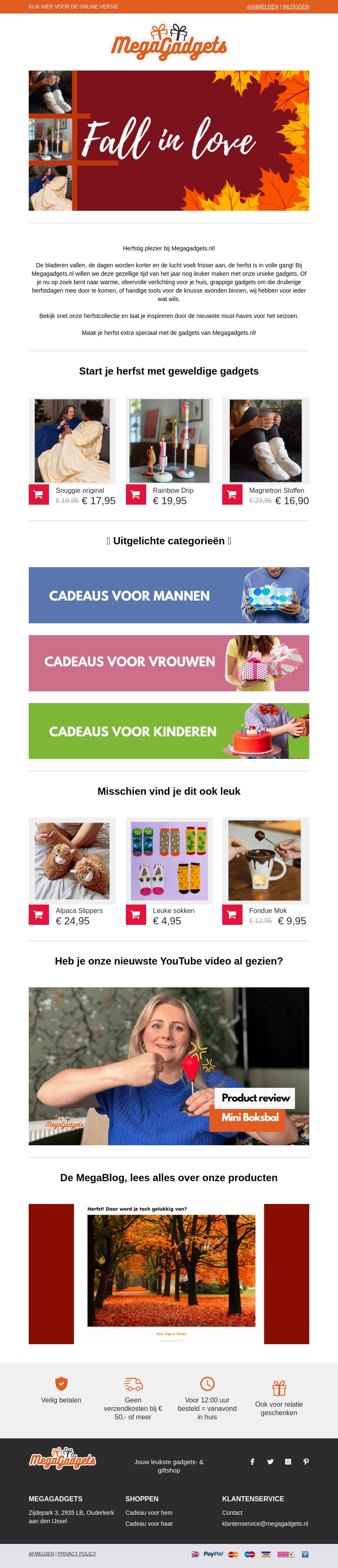Open Cadeaus voor vrouwen category
The height and width of the screenshot is (1568, 338).
pos(169,663)
